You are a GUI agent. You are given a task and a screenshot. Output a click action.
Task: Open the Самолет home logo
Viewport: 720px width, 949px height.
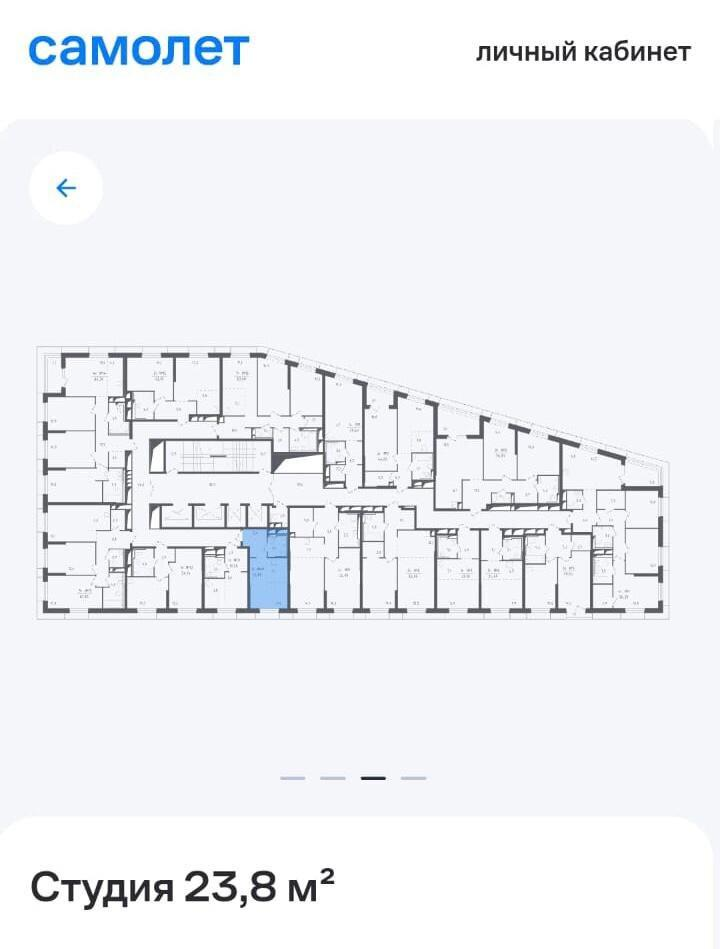(x=138, y=49)
